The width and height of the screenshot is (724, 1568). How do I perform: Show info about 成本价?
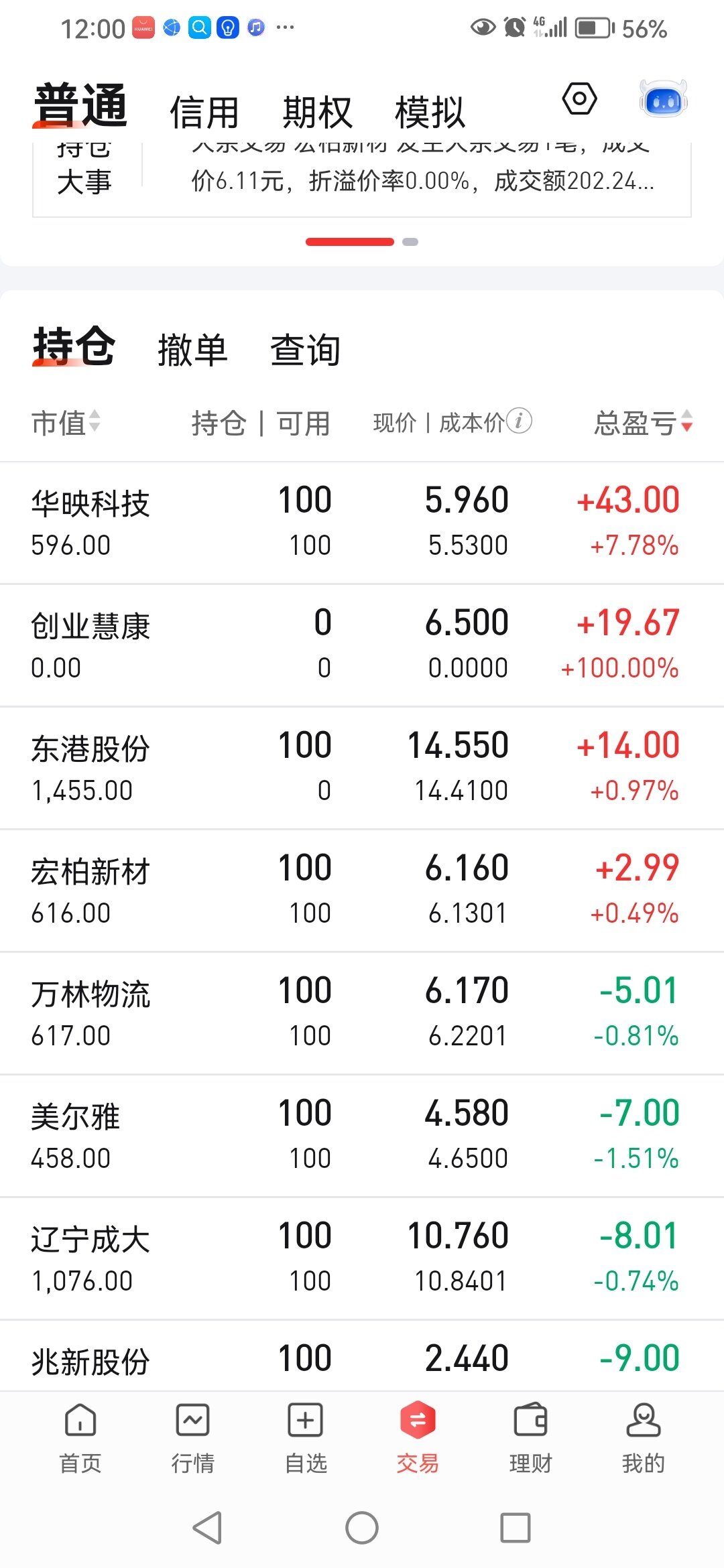click(520, 421)
